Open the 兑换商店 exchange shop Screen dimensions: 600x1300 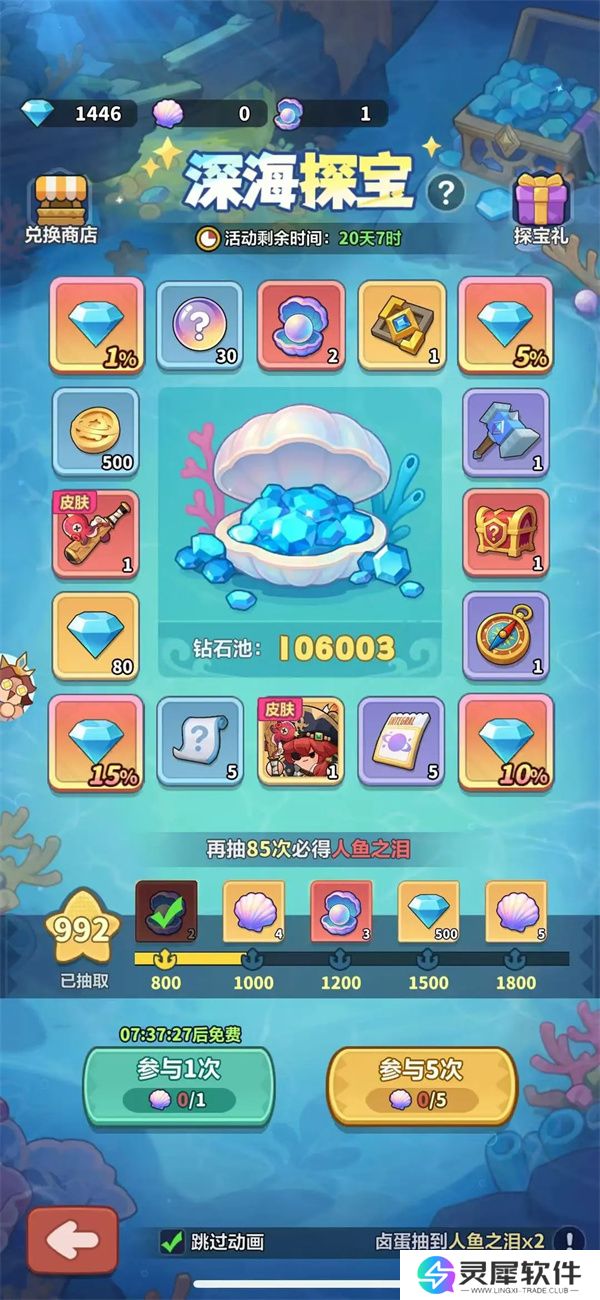click(x=61, y=210)
